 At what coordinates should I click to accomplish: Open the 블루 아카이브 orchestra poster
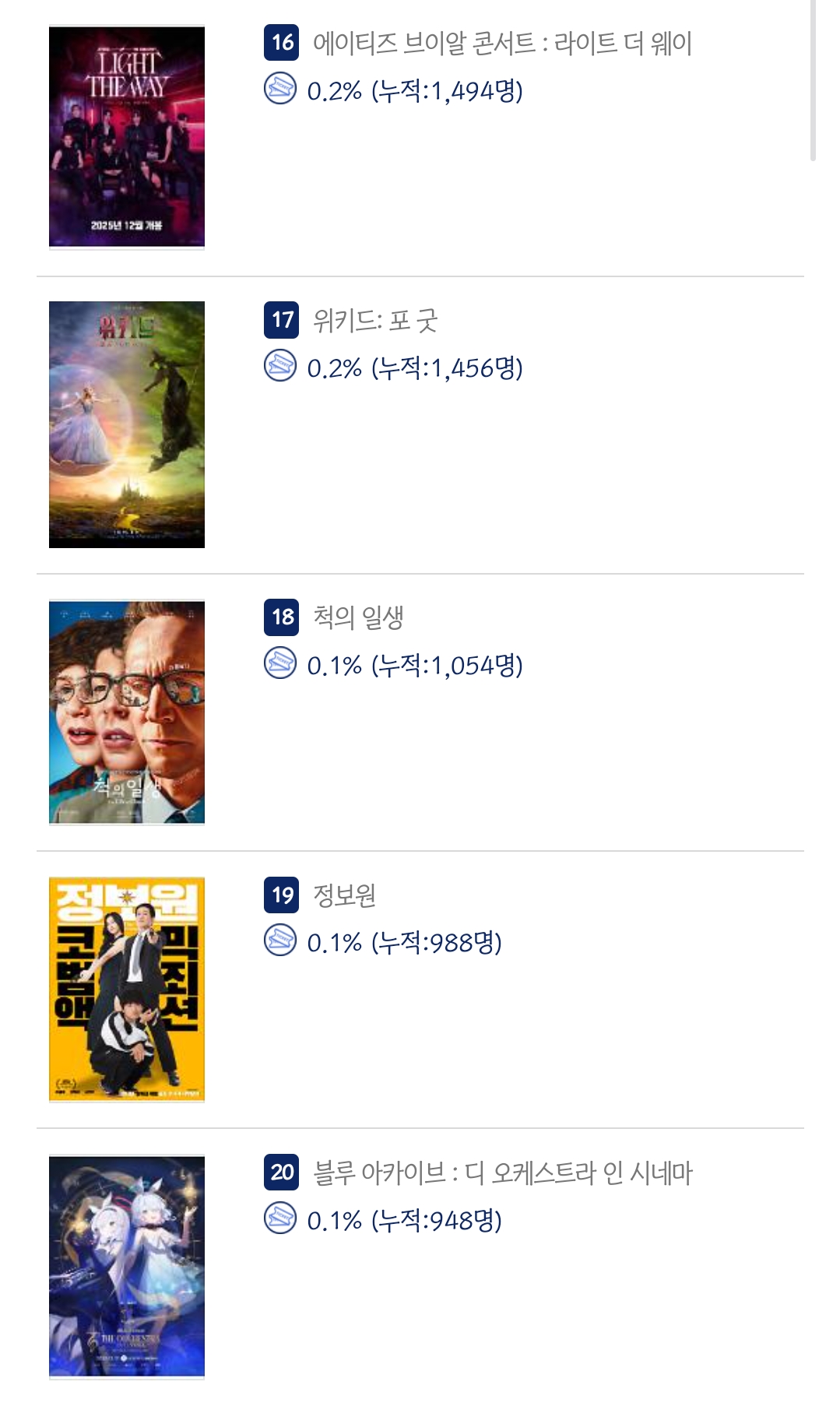click(127, 1267)
